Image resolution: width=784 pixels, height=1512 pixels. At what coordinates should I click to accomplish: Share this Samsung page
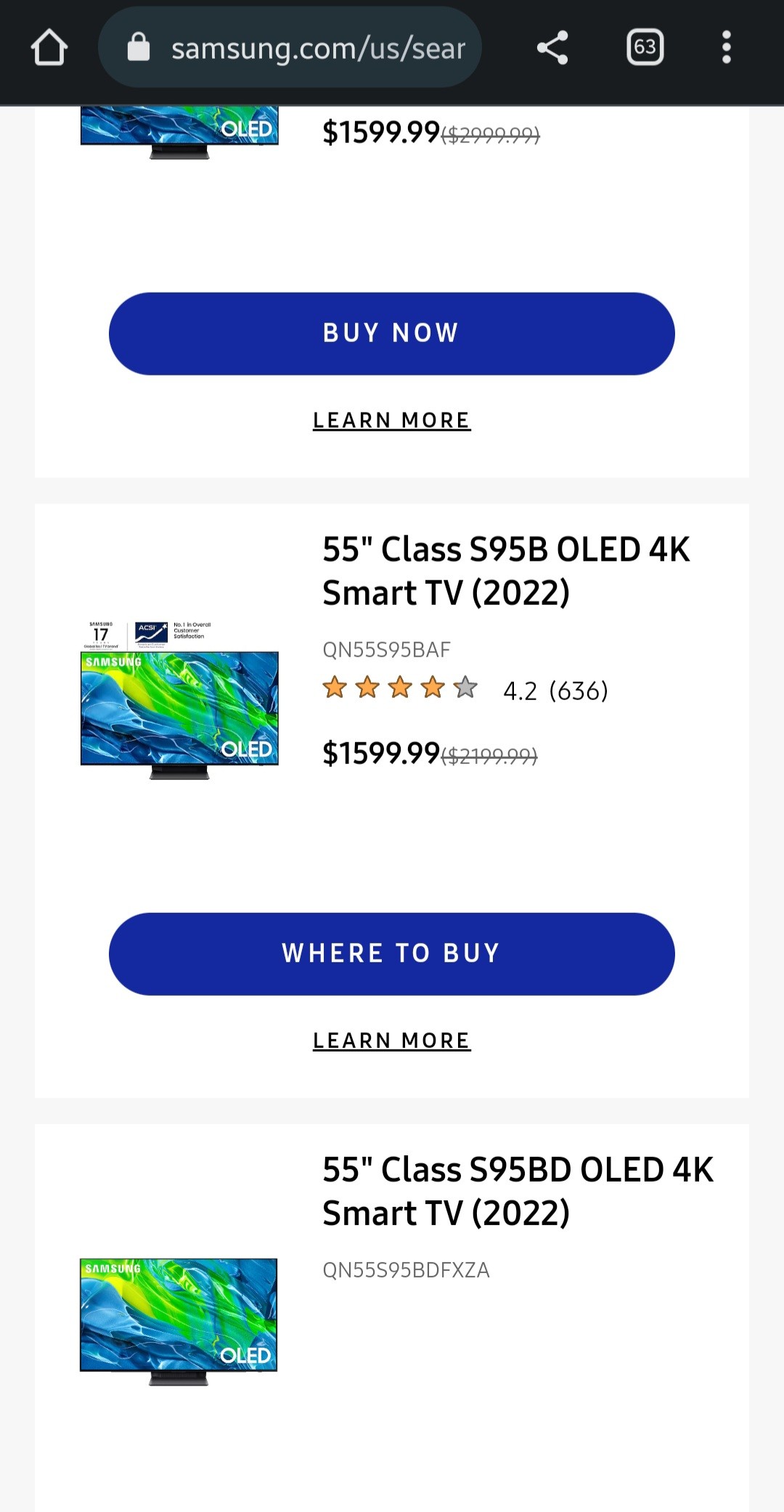click(552, 48)
